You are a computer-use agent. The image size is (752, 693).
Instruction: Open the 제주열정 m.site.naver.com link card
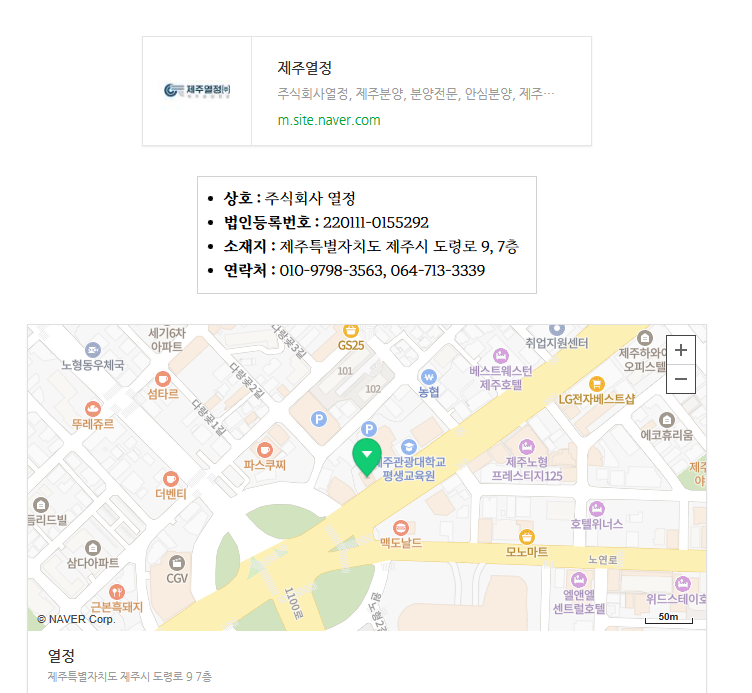coord(366,91)
